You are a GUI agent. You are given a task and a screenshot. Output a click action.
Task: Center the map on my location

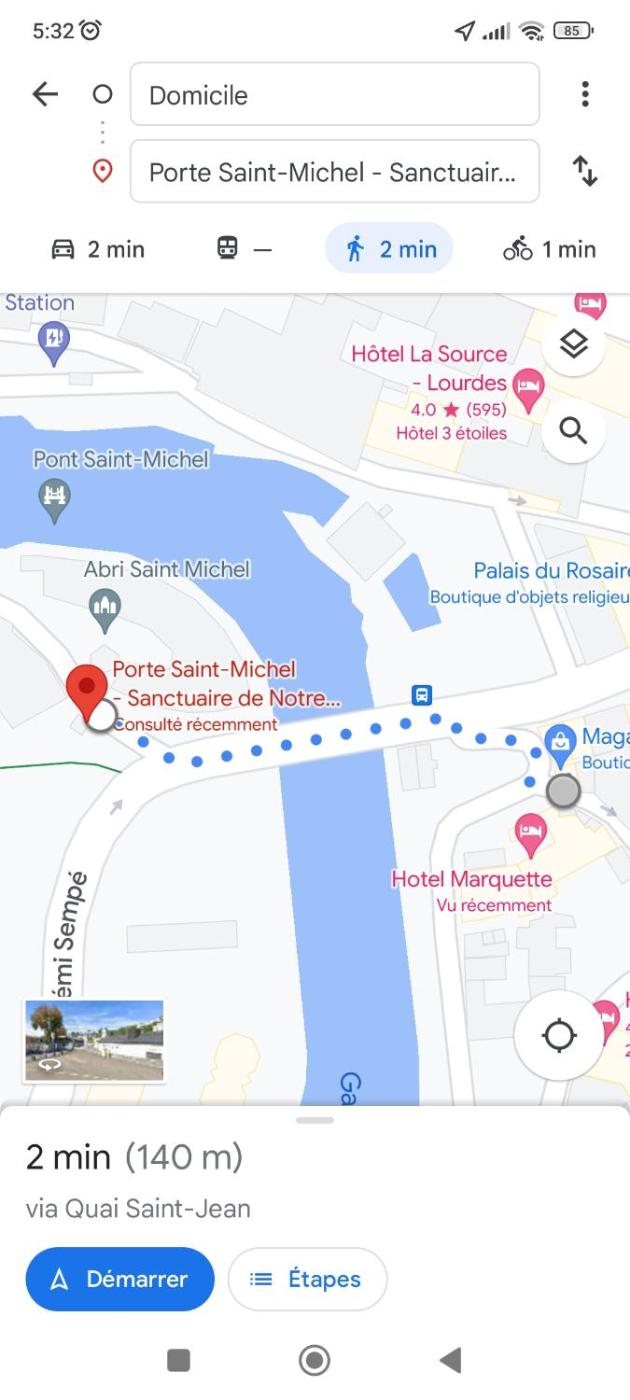(558, 1037)
